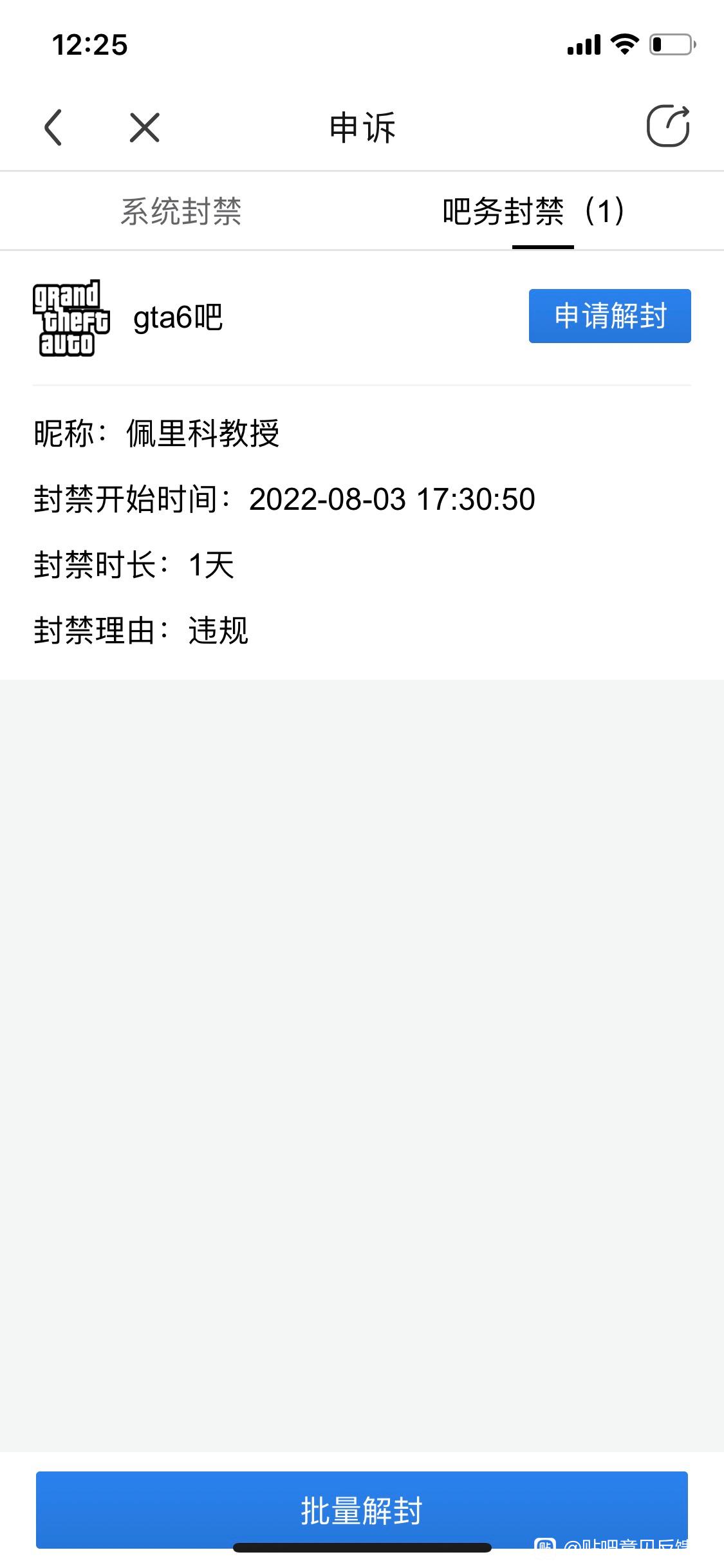Viewport: 724px width, 1568px height.
Task: Tap 申请解封 for gta6吧
Action: coord(609,316)
